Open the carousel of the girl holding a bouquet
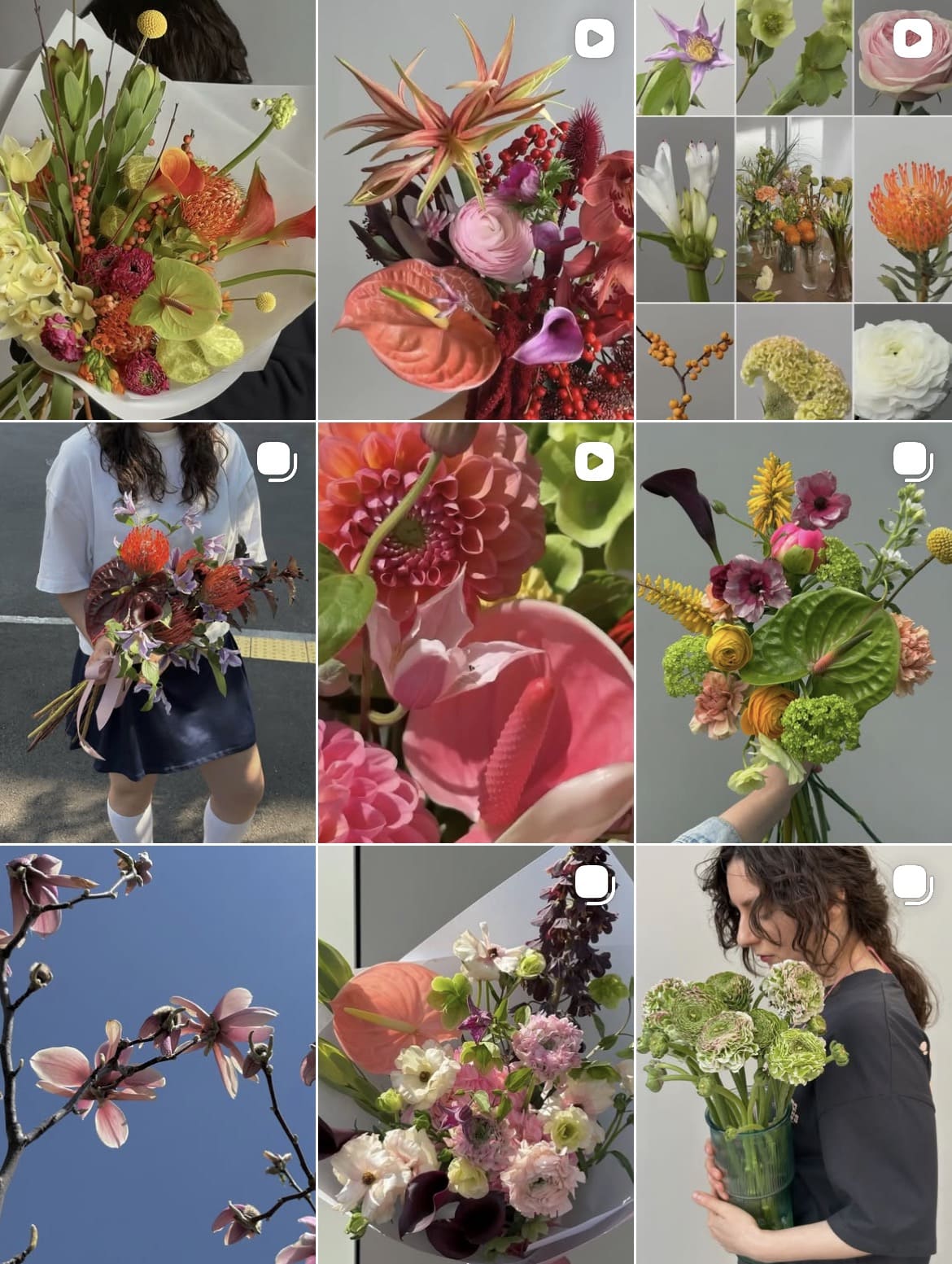This screenshot has height=1264, width=952. [x=157, y=632]
